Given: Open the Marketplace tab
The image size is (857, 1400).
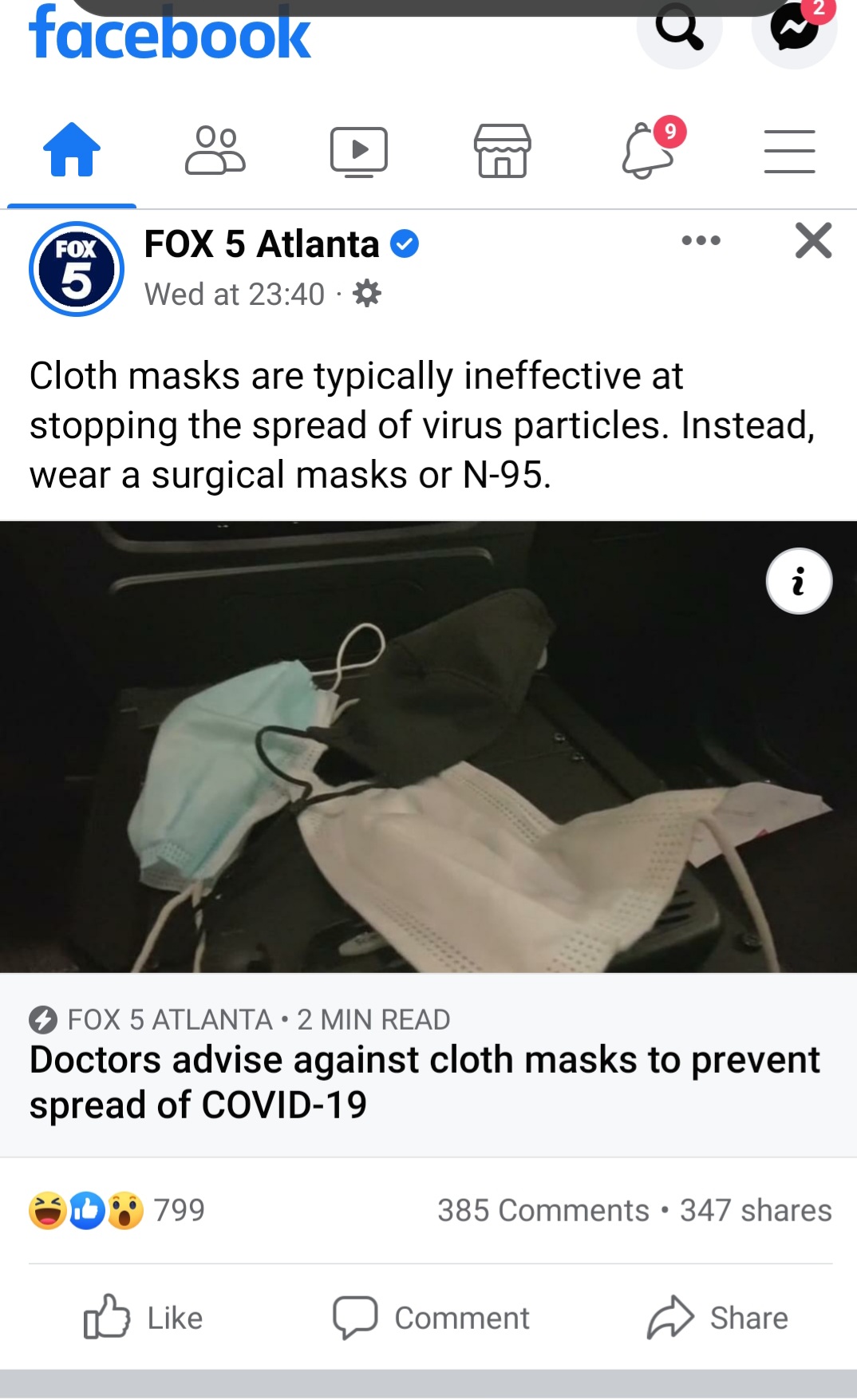Looking at the screenshot, I should (502, 151).
